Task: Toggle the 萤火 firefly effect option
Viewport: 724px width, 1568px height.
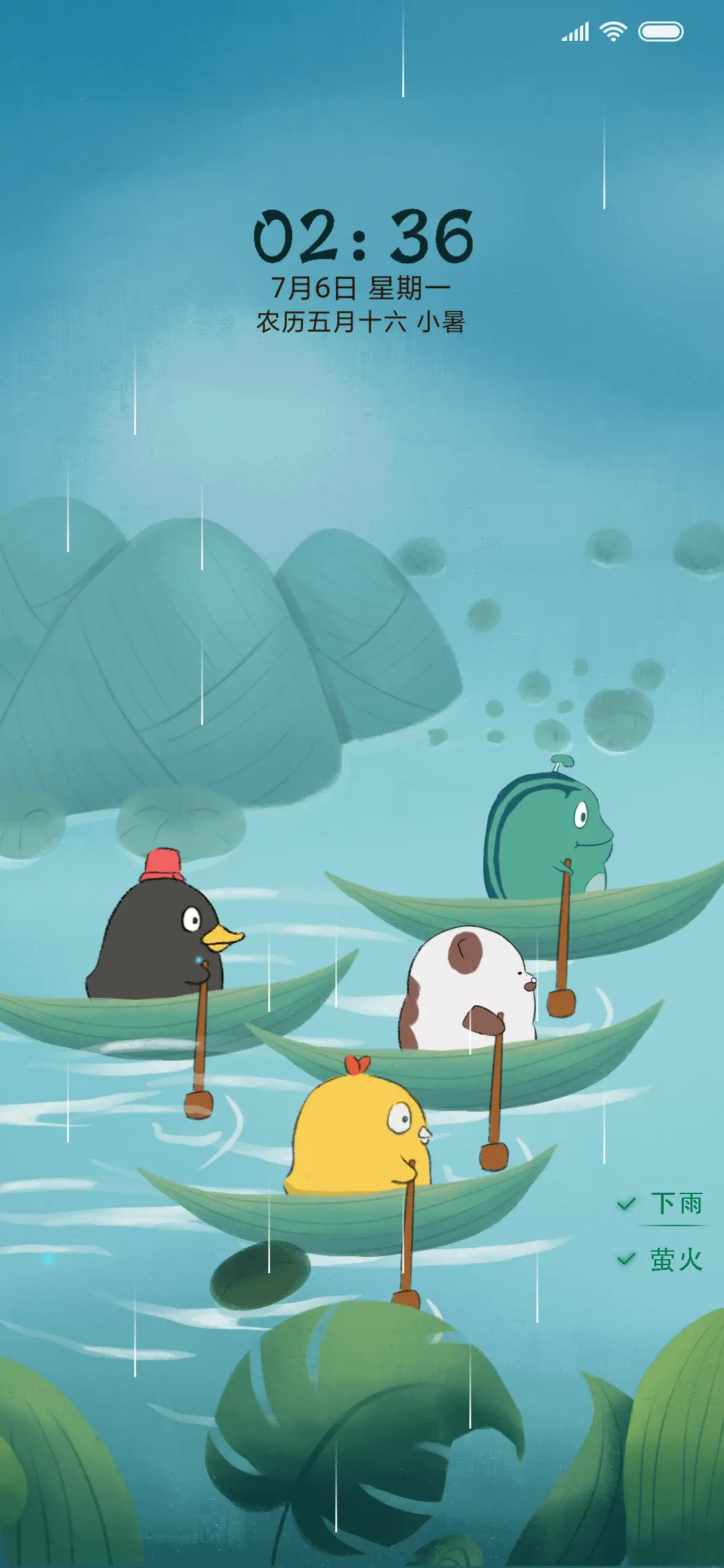Action: tap(660, 1260)
